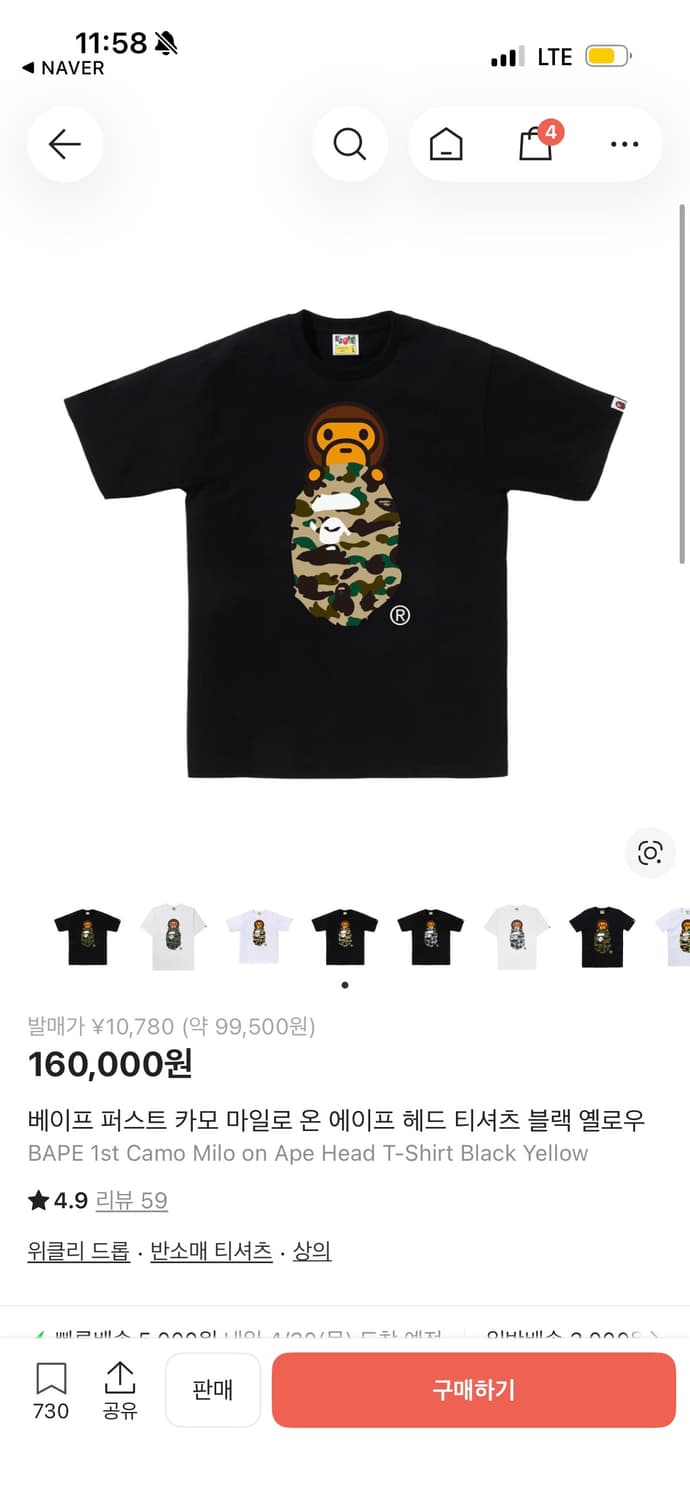View the 리뷰 59 reviews link
Screen dimensions: 690x1500
[131, 1200]
